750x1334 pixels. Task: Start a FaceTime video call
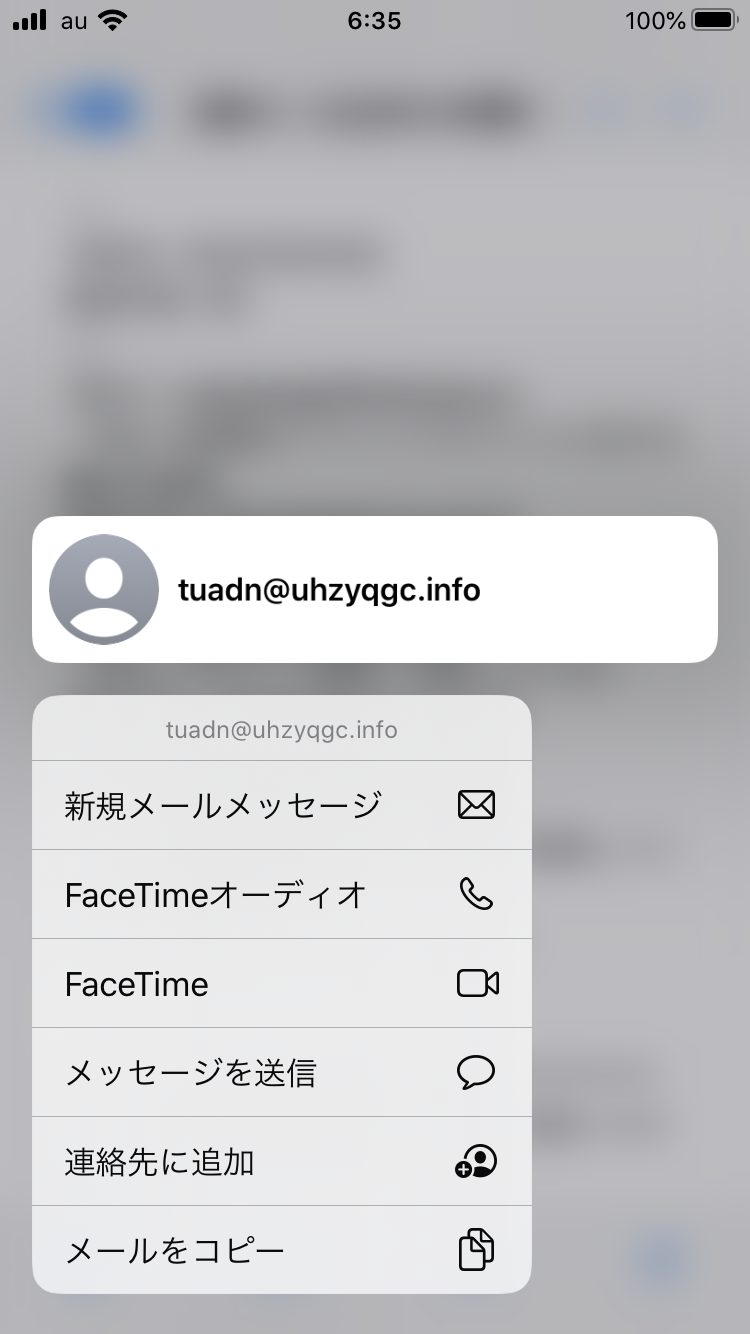[281, 983]
